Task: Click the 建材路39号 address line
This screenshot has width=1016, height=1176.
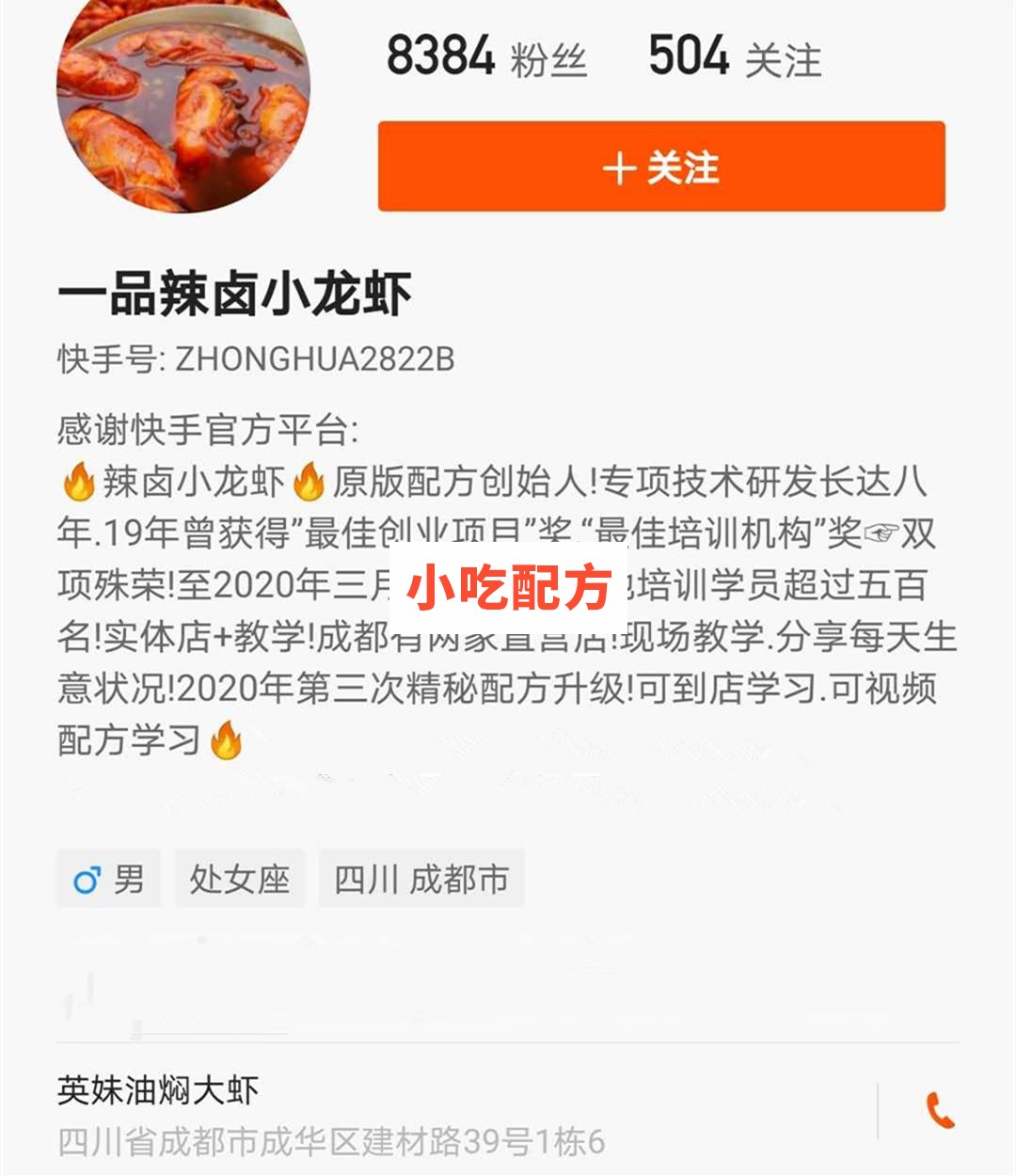Action: (329, 1138)
